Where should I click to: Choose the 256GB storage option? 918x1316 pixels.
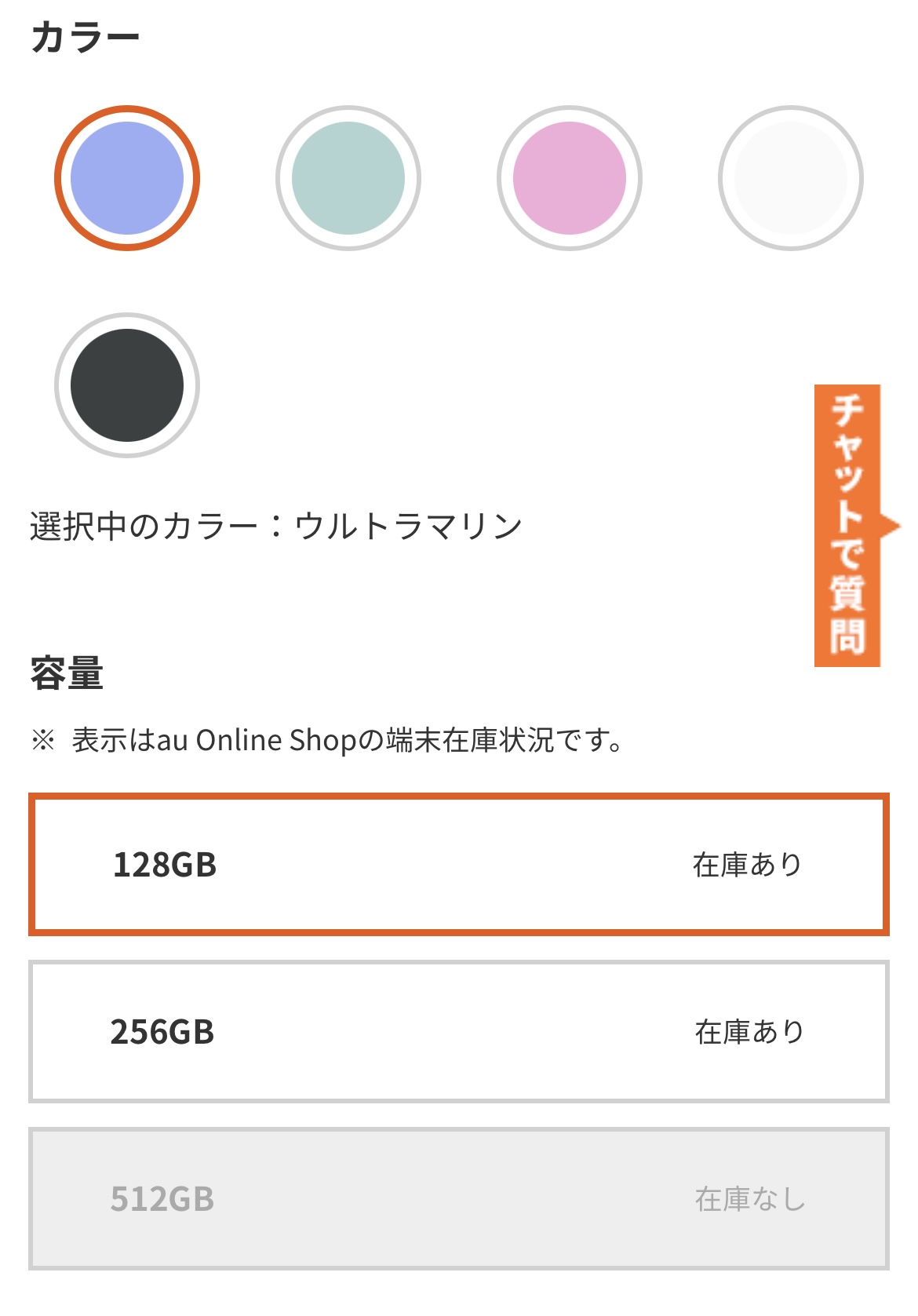459,1030
